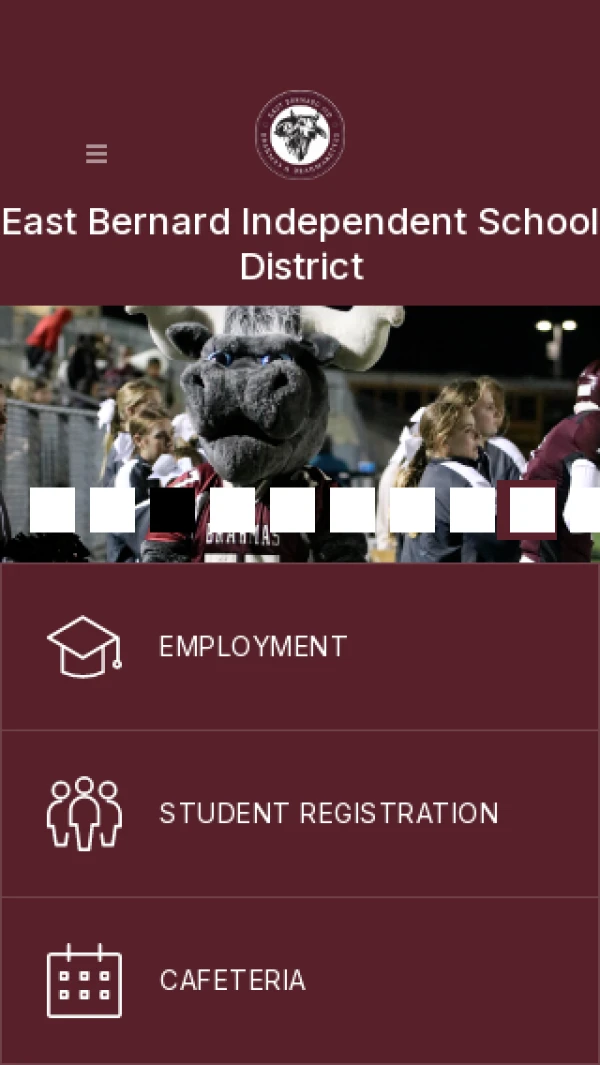Open the Employment link
600x1065 pixels.
pos(252,647)
